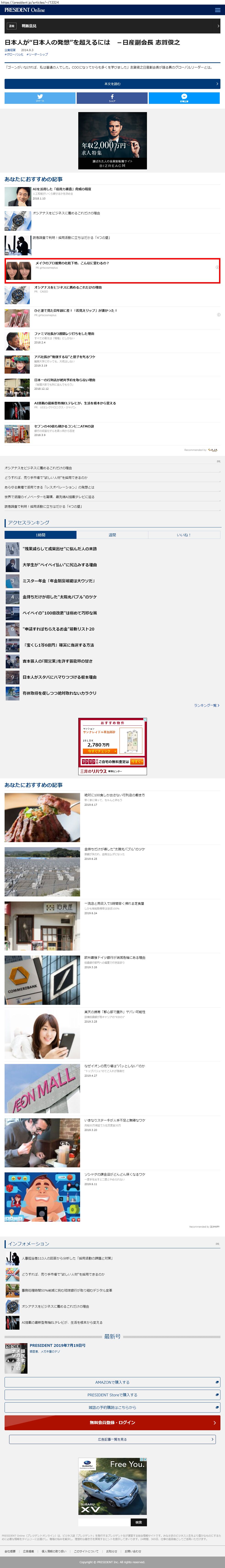Open article なぜイオンの売り場は"パッとしない"のか
Viewport: 225px width, 1568px height.
pyautogui.click(x=114, y=1066)
